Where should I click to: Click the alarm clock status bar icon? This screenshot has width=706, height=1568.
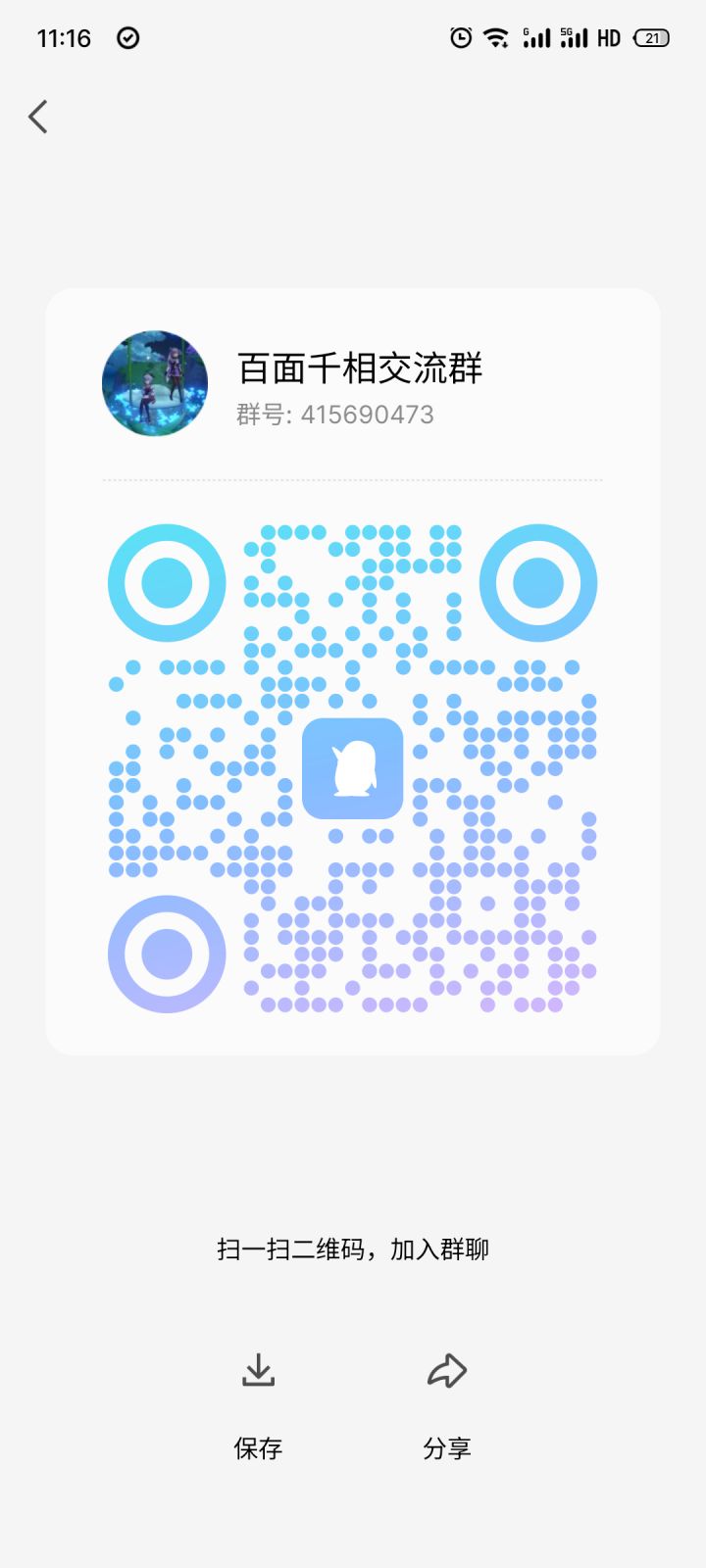pos(459,37)
